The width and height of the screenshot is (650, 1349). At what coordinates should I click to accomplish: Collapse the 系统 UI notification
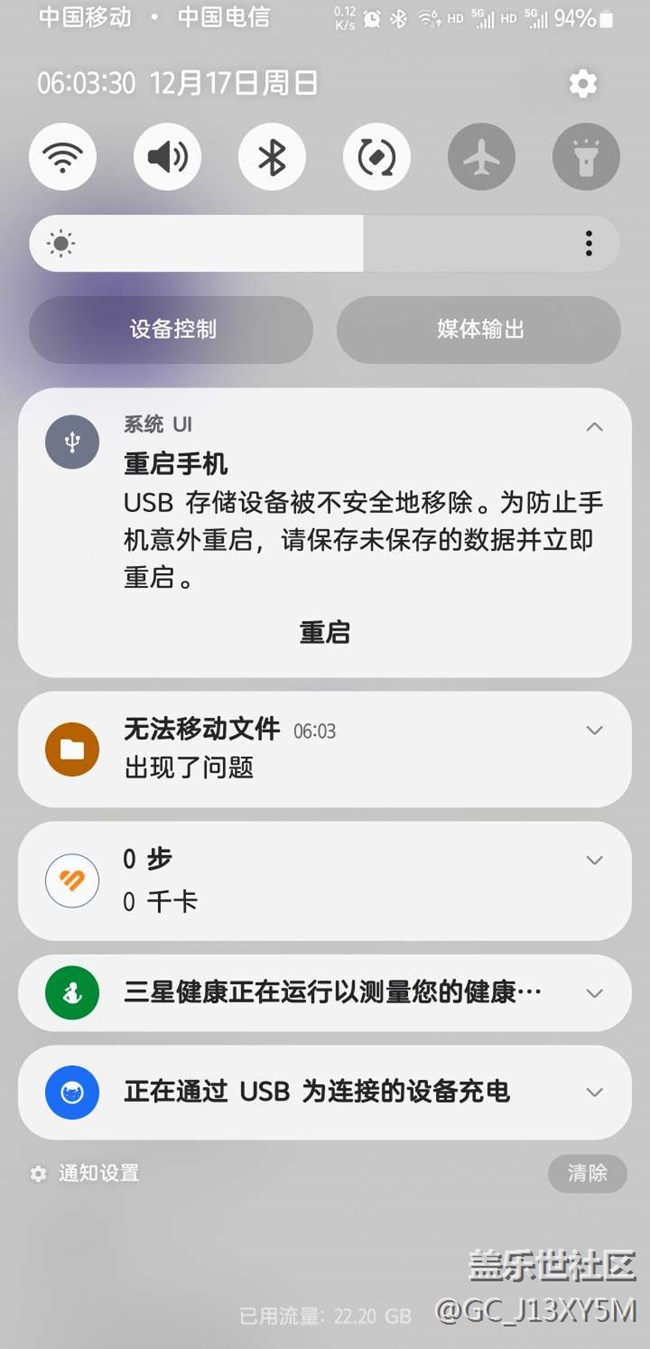pyautogui.click(x=594, y=427)
